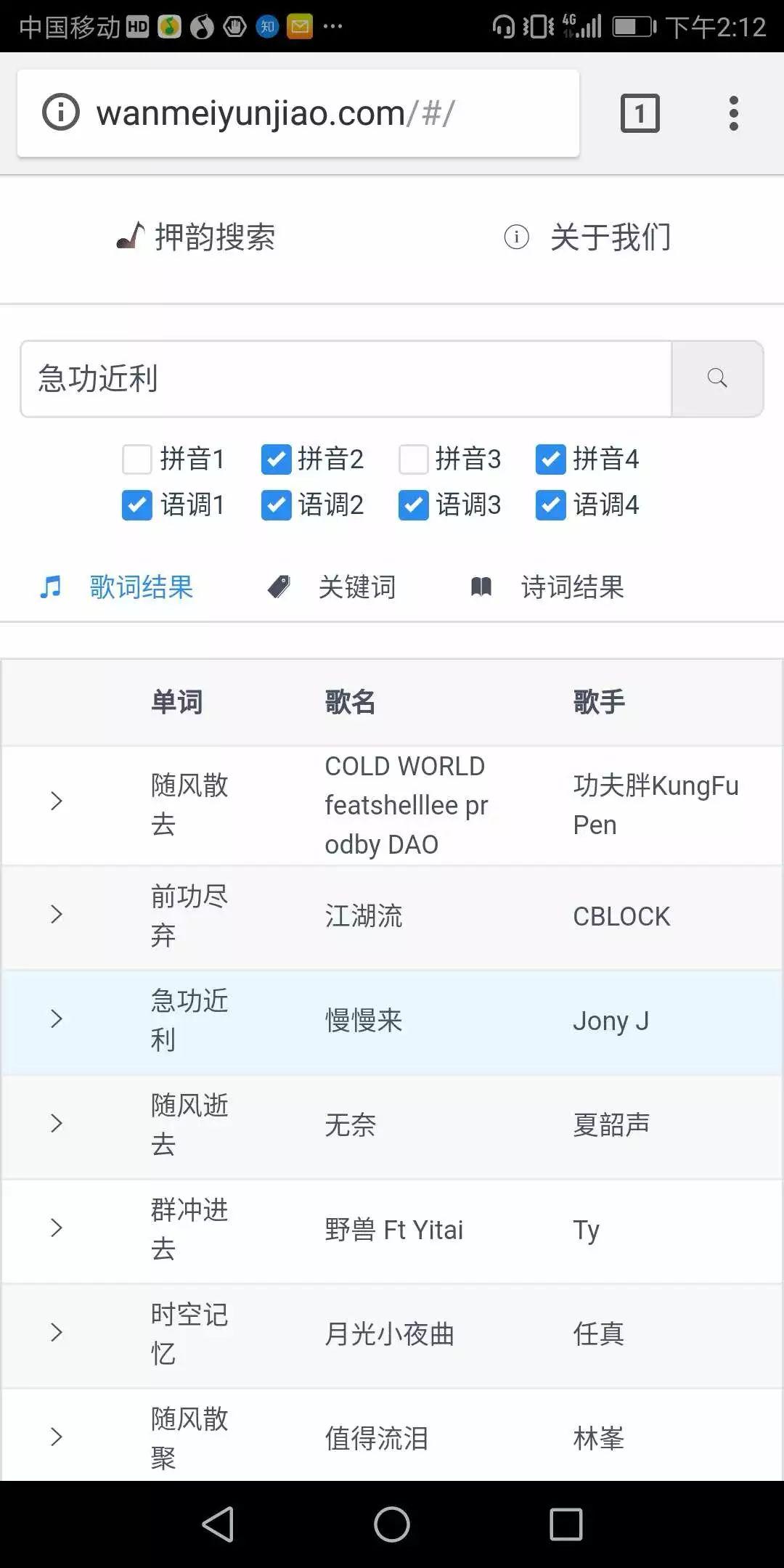Open the 关于我们 page
The image size is (784, 1568).
click(611, 237)
